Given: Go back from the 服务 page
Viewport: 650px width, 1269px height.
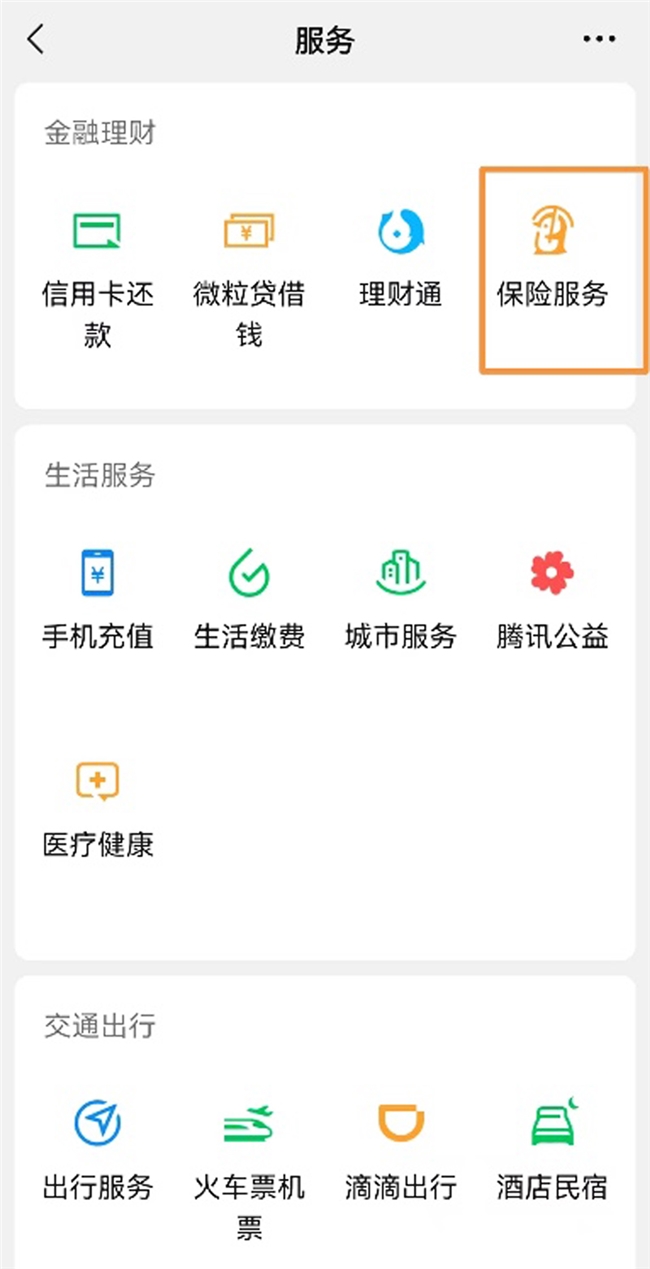Looking at the screenshot, I should click(36, 40).
